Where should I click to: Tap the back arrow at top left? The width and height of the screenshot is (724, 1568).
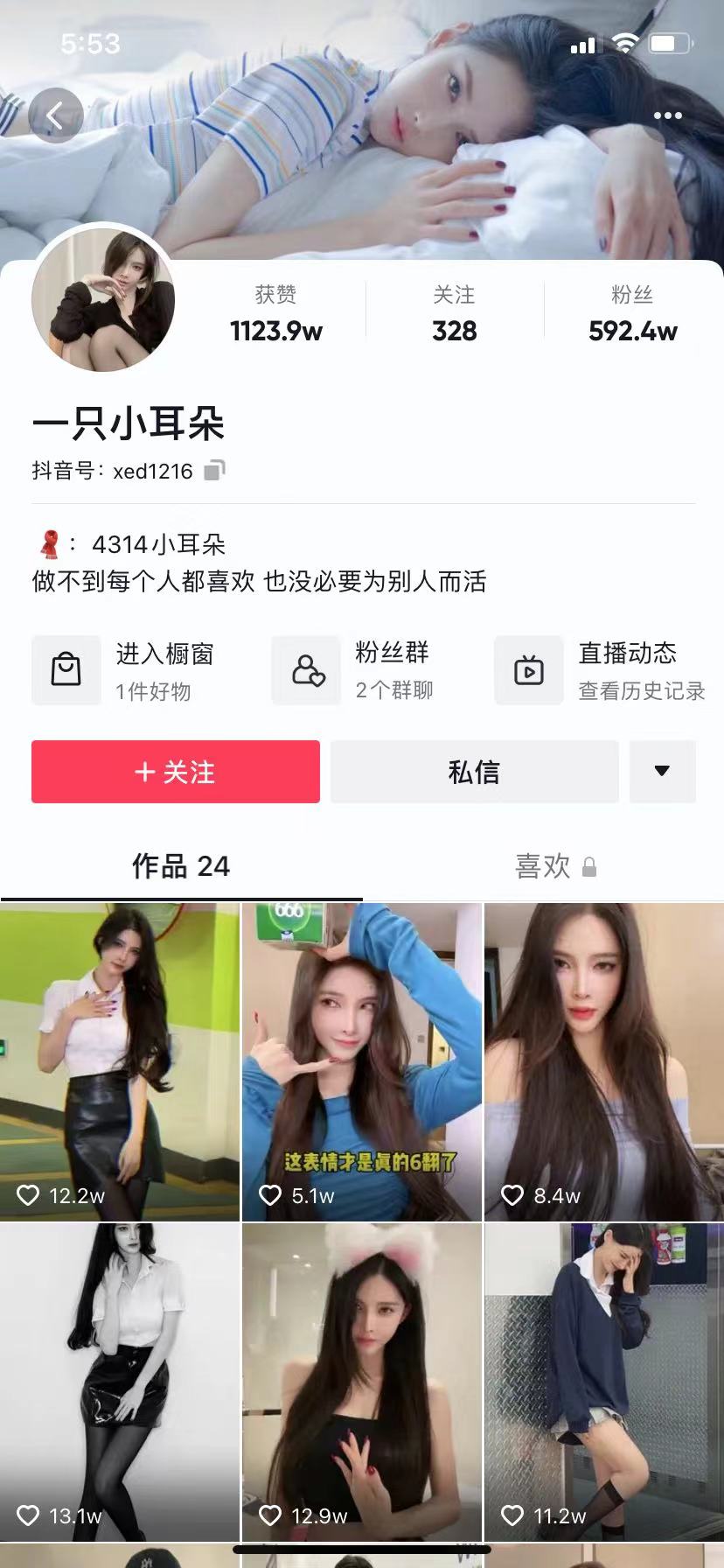click(x=56, y=115)
